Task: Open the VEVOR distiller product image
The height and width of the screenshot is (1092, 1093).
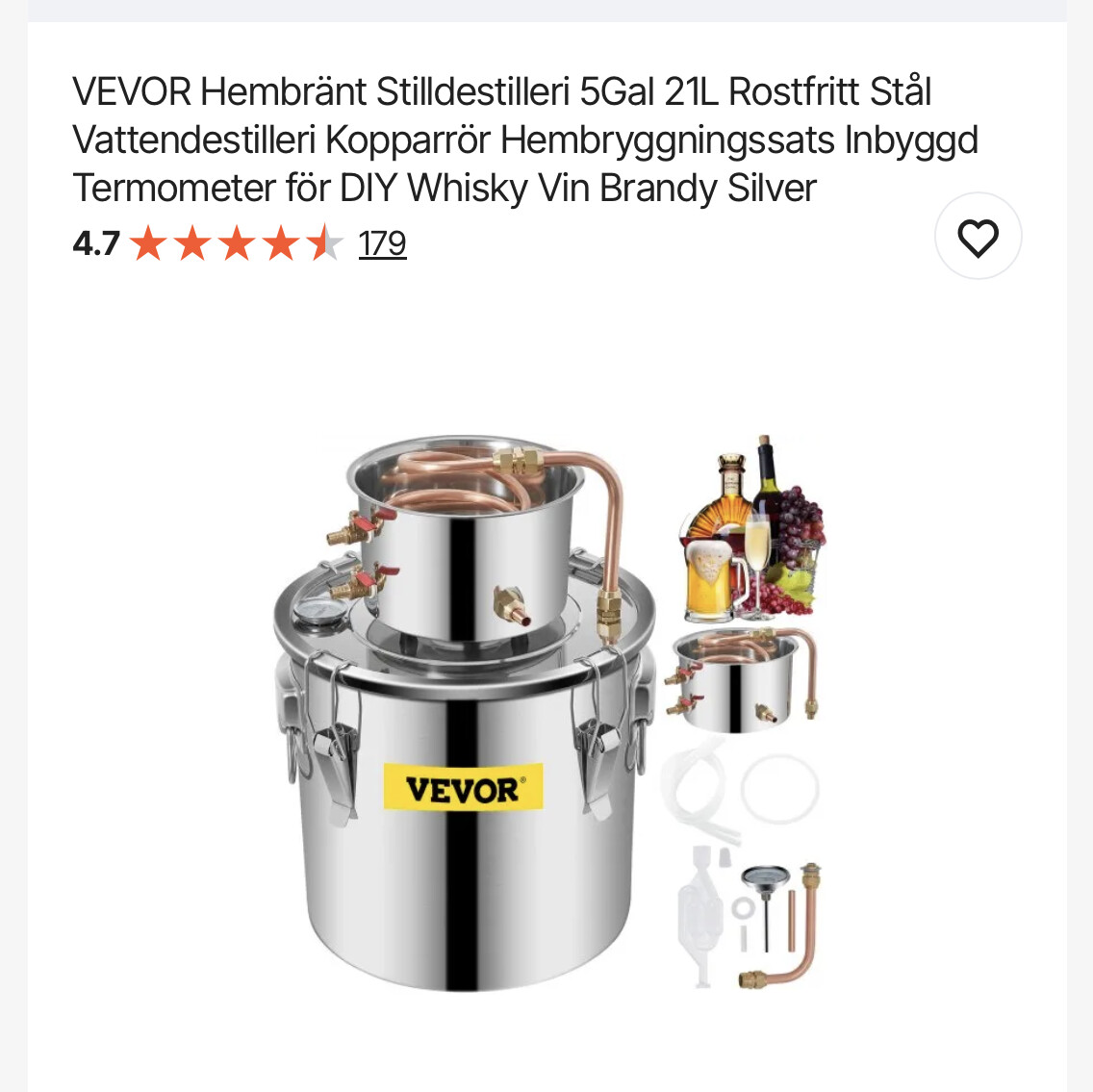Action: coord(546,712)
